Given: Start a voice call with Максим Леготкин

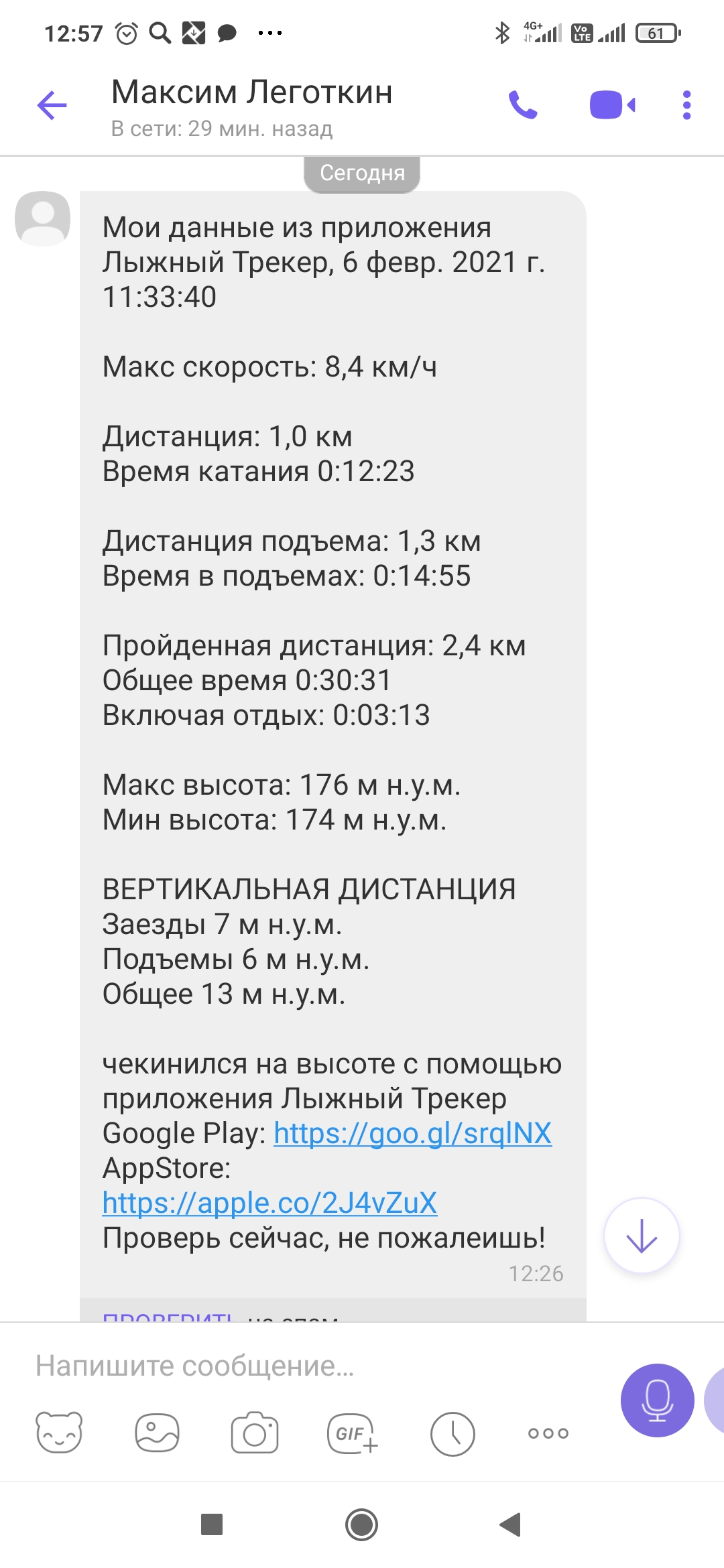Looking at the screenshot, I should tap(523, 105).
